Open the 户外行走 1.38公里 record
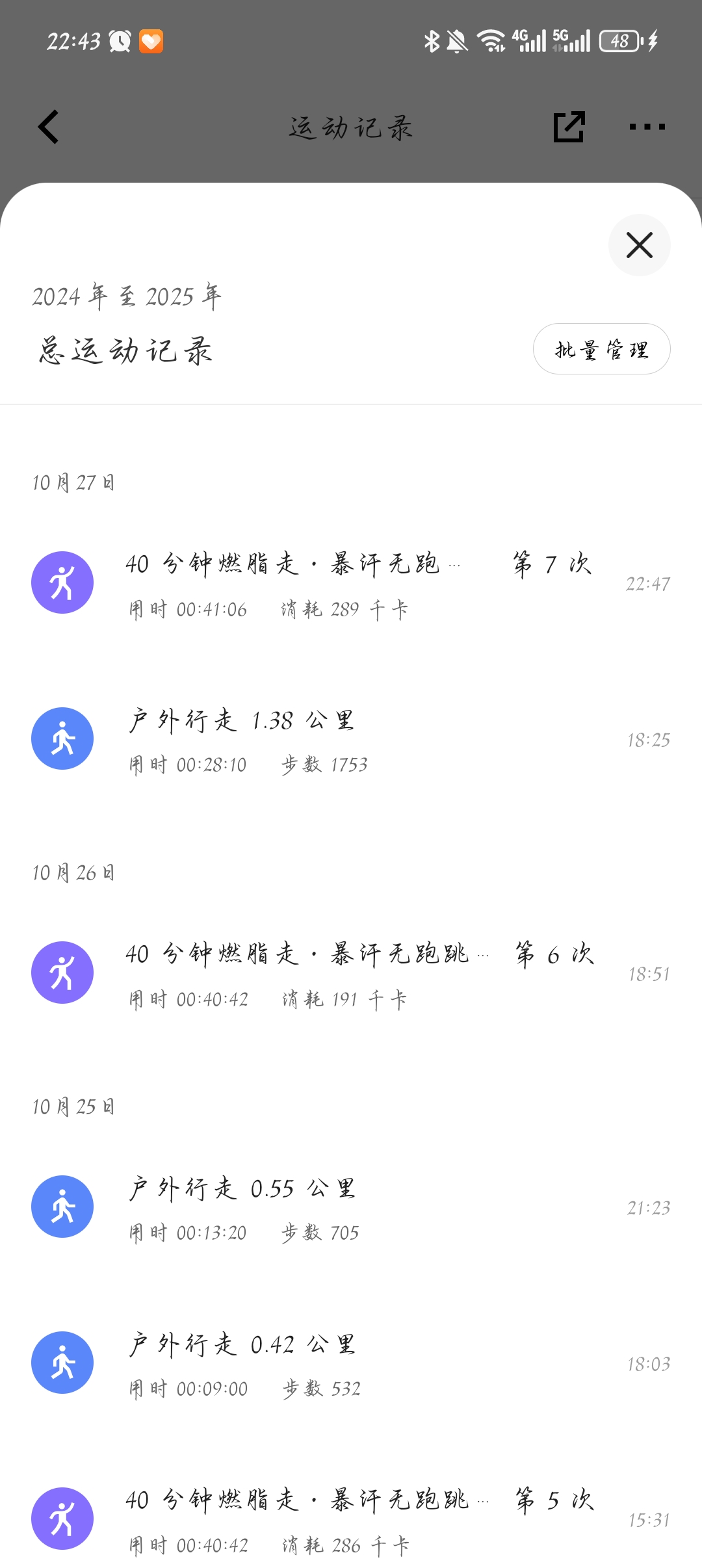Screen dimensions: 702x1568 351,739
